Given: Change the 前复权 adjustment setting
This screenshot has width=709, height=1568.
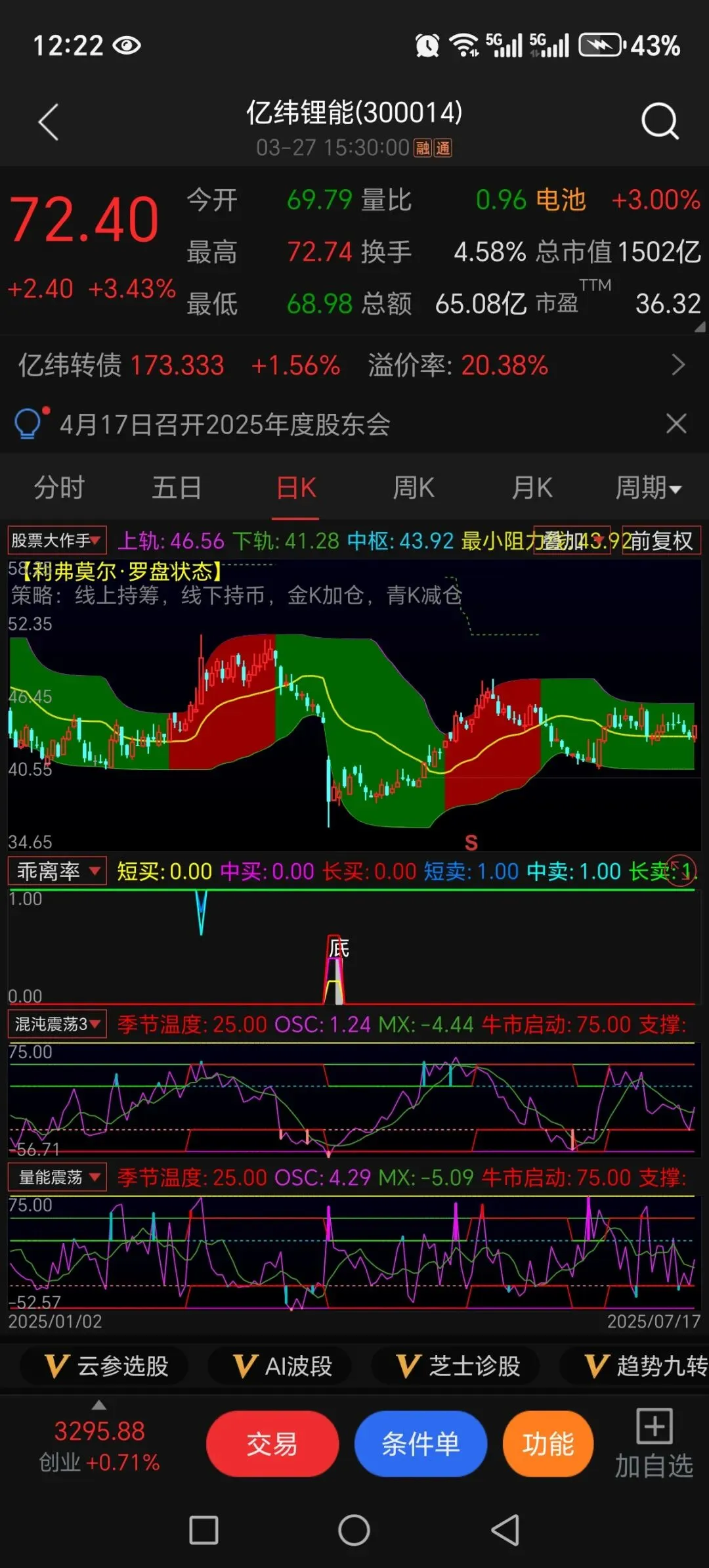Looking at the screenshot, I should click(x=662, y=541).
